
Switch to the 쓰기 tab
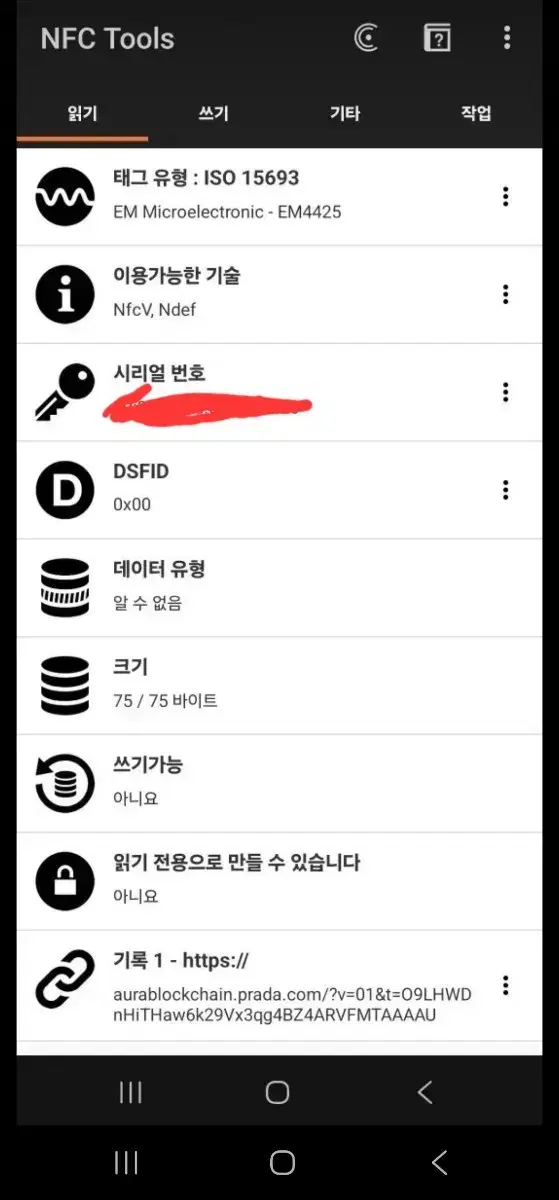[x=213, y=113]
